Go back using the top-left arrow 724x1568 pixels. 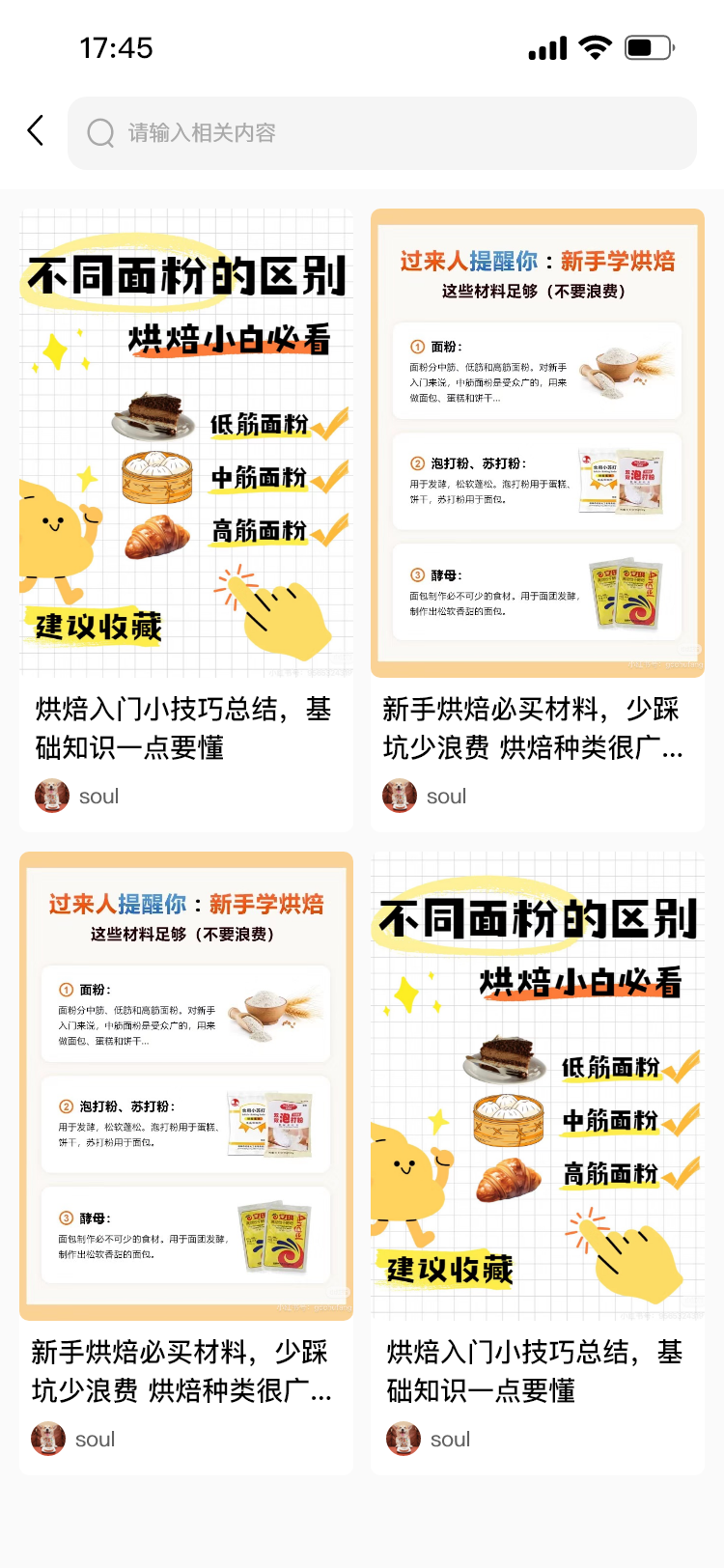[x=36, y=131]
